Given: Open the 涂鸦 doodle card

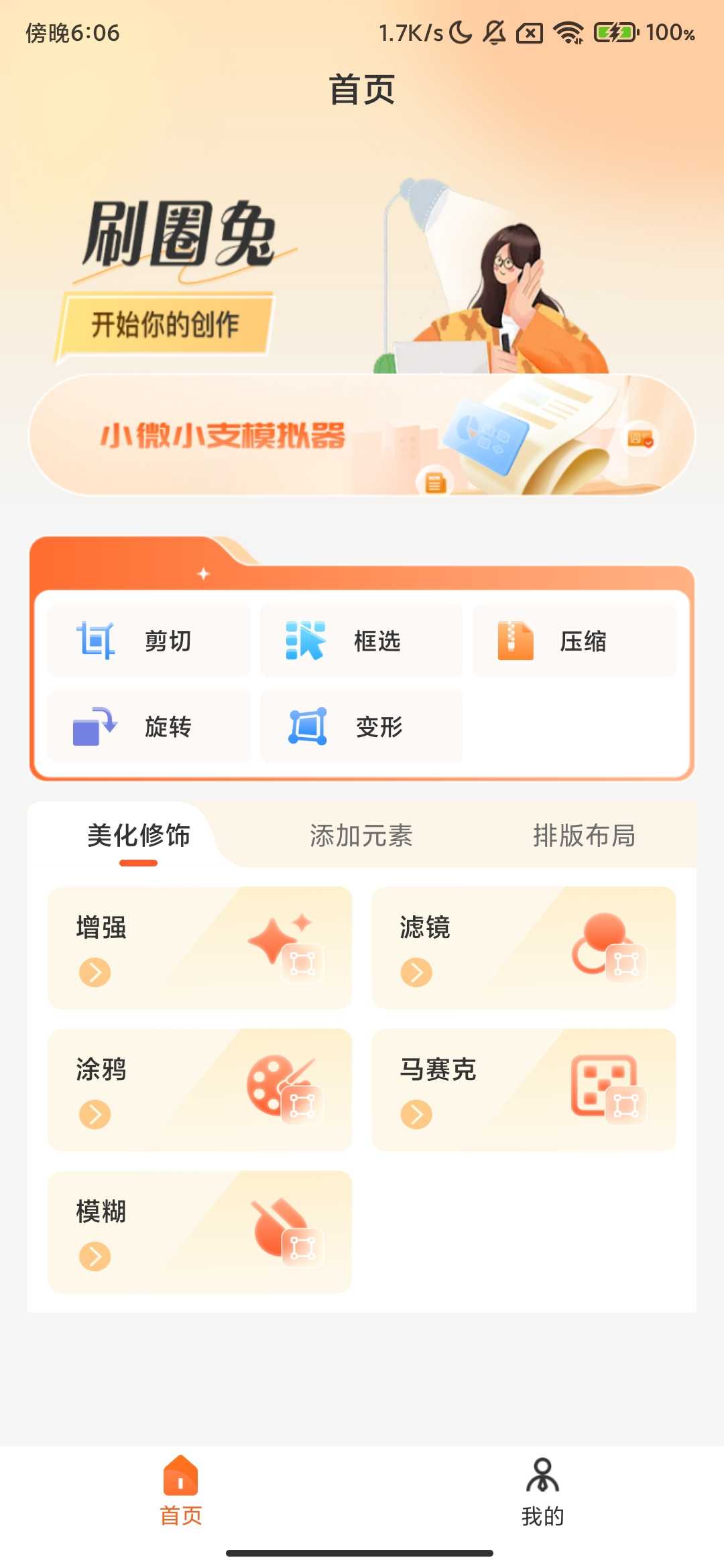Looking at the screenshot, I should 200,1090.
